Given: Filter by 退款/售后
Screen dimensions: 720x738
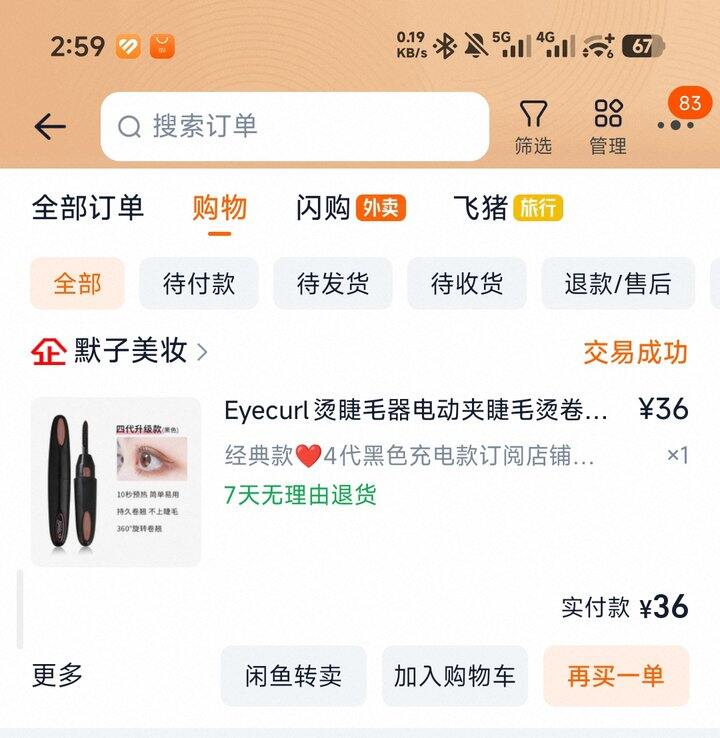Looking at the screenshot, I should pyautogui.click(x=617, y=284).
